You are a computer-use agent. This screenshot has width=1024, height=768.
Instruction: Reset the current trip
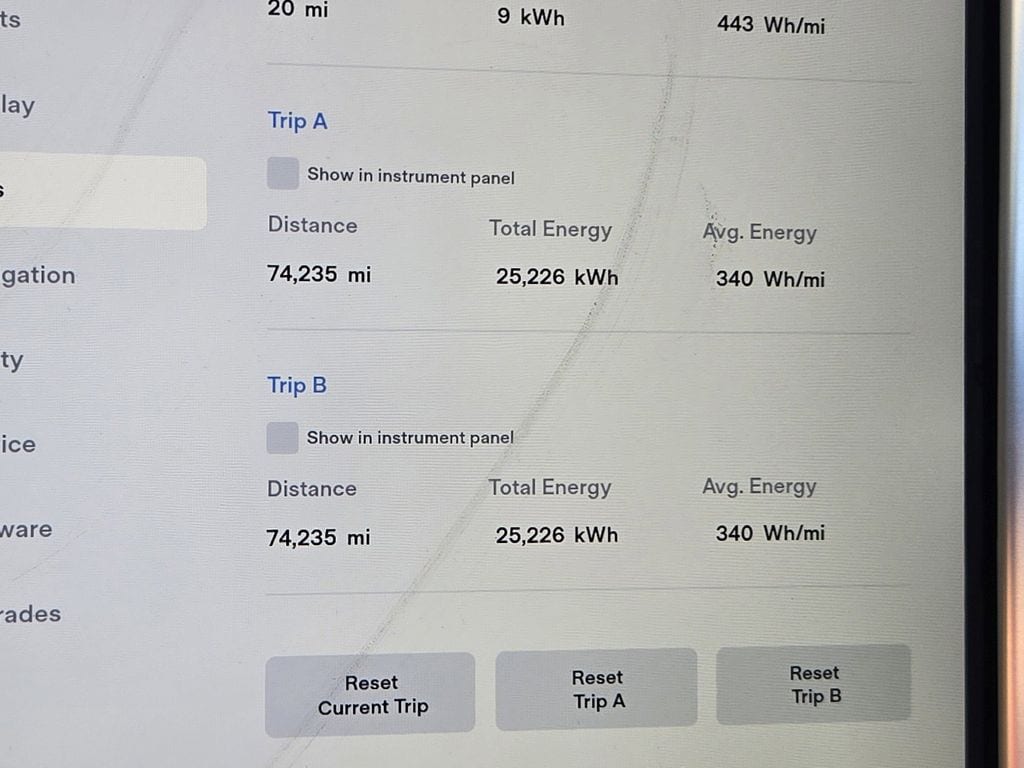tap(371, 695)
